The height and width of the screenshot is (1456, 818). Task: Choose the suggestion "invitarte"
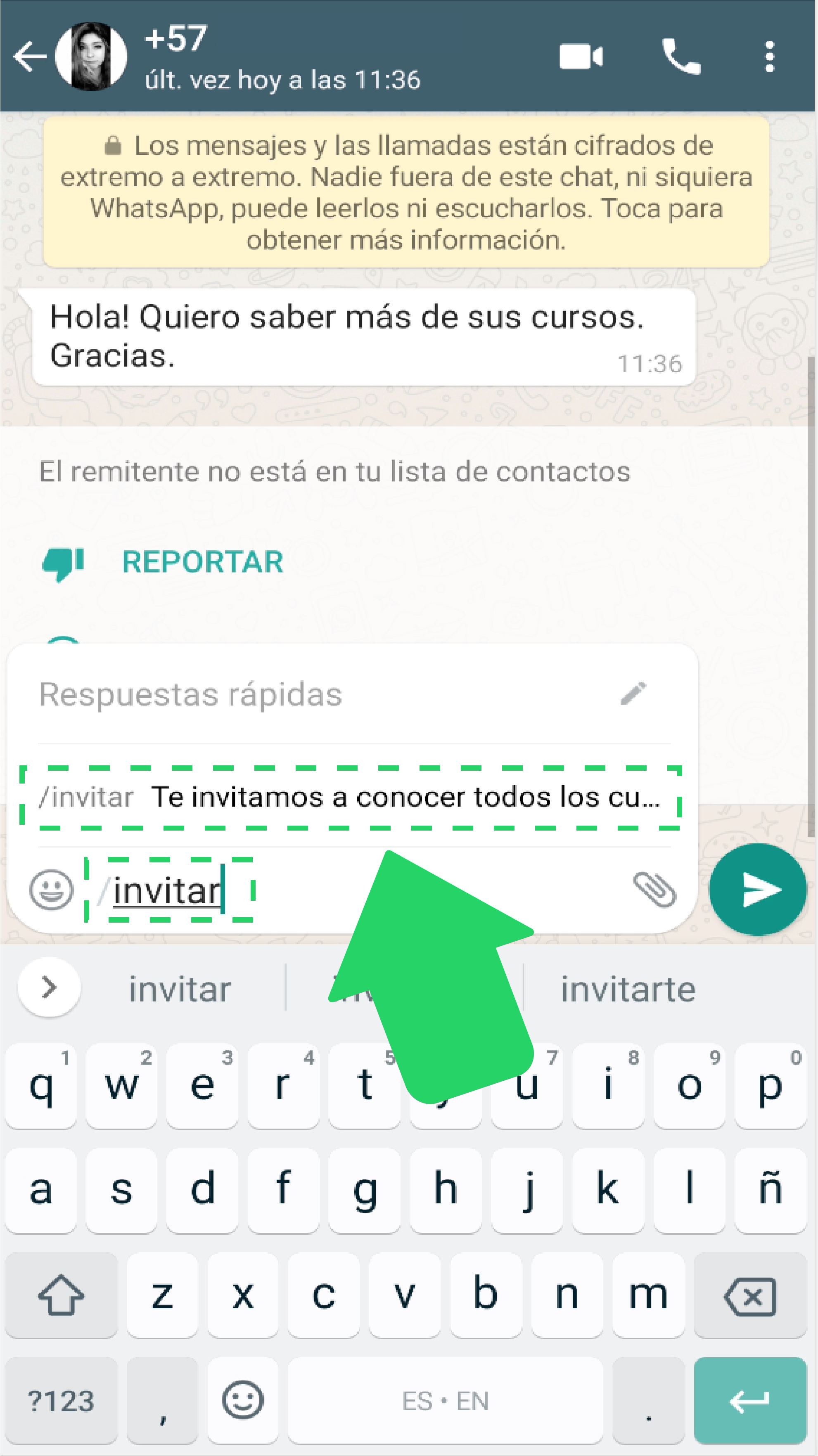[x=628, y=990]
